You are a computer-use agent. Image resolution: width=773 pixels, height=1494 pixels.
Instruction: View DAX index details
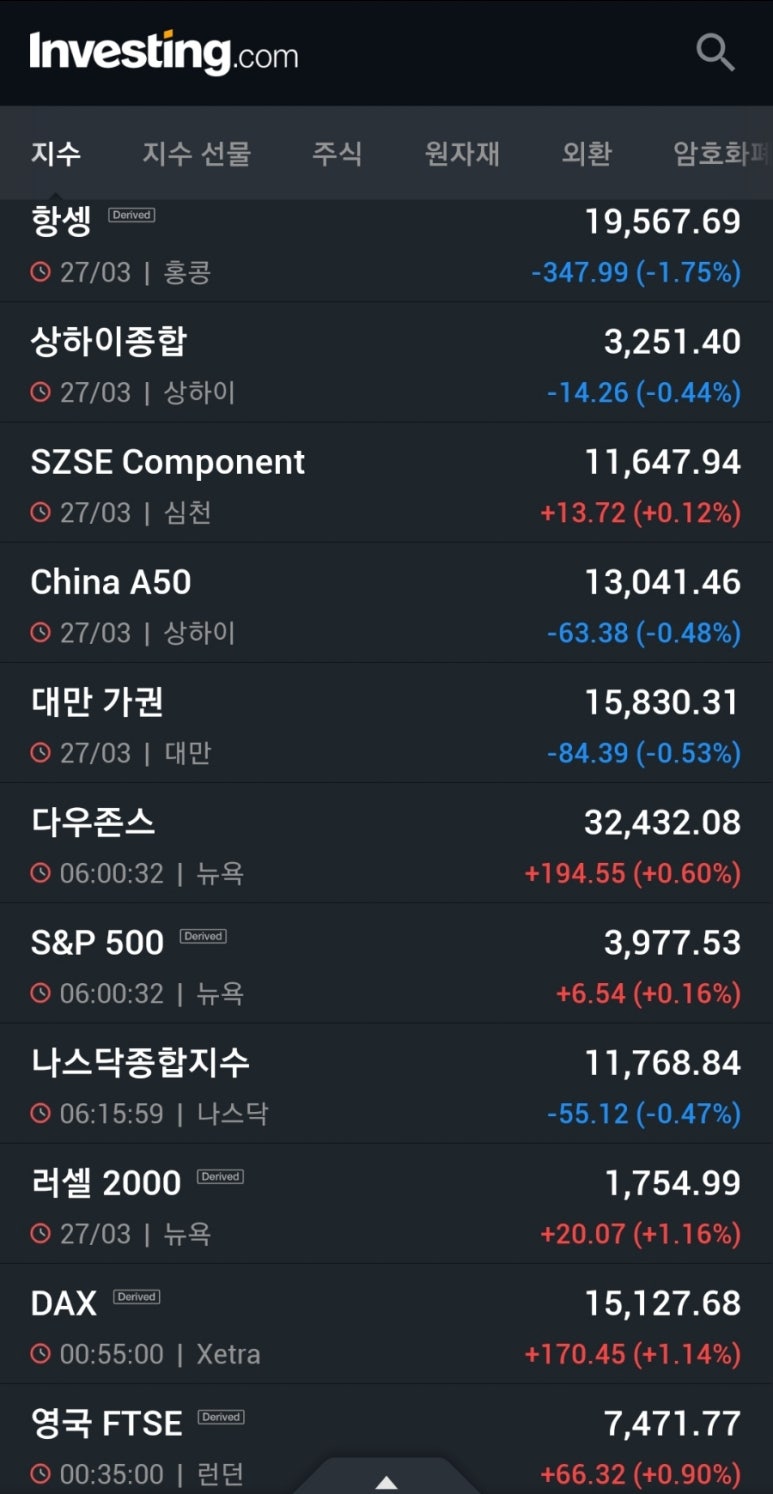(x=386, y=1324)
